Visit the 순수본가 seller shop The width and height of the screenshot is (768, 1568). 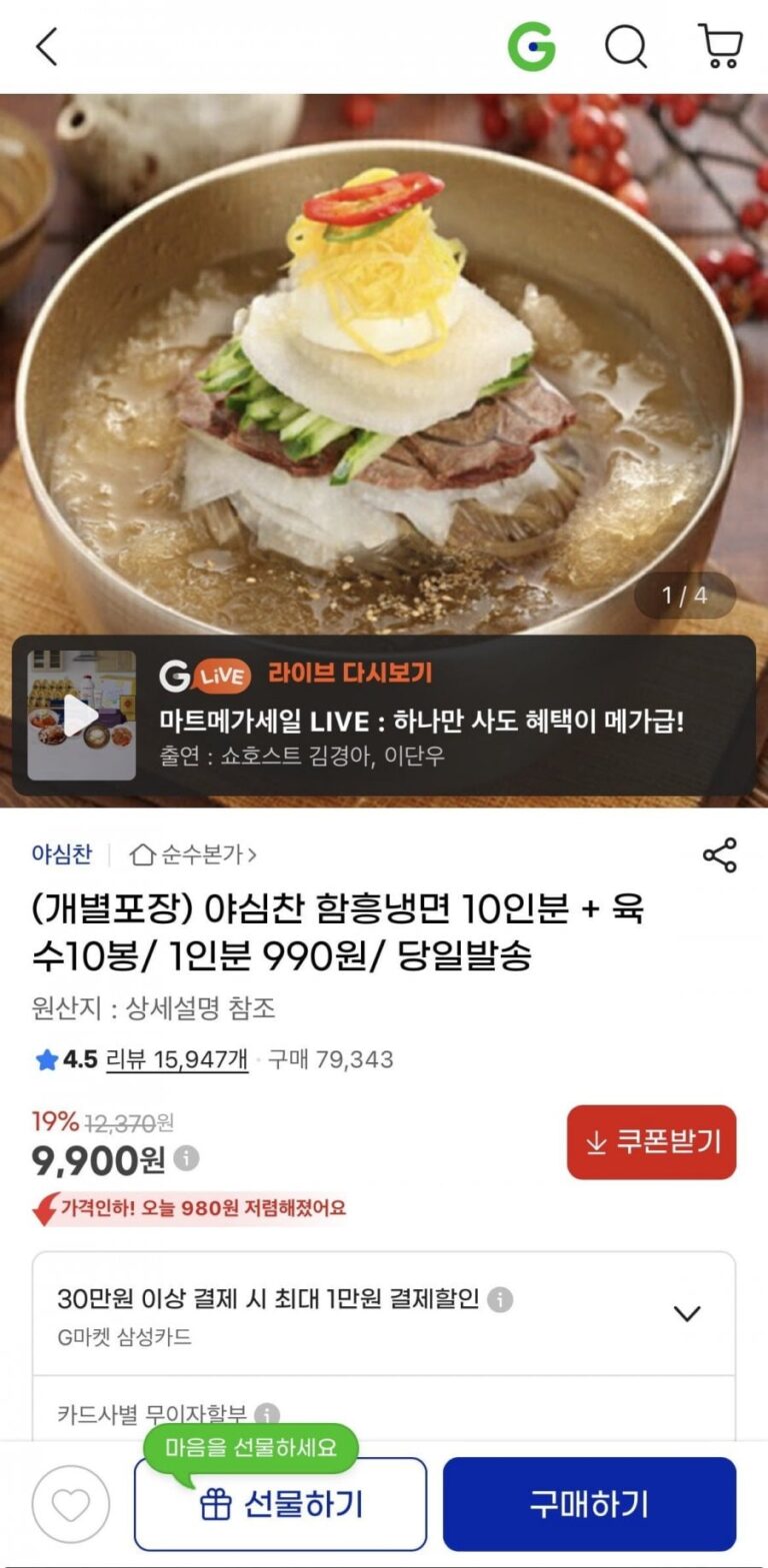pyautogui.click(x=194, y=854)
